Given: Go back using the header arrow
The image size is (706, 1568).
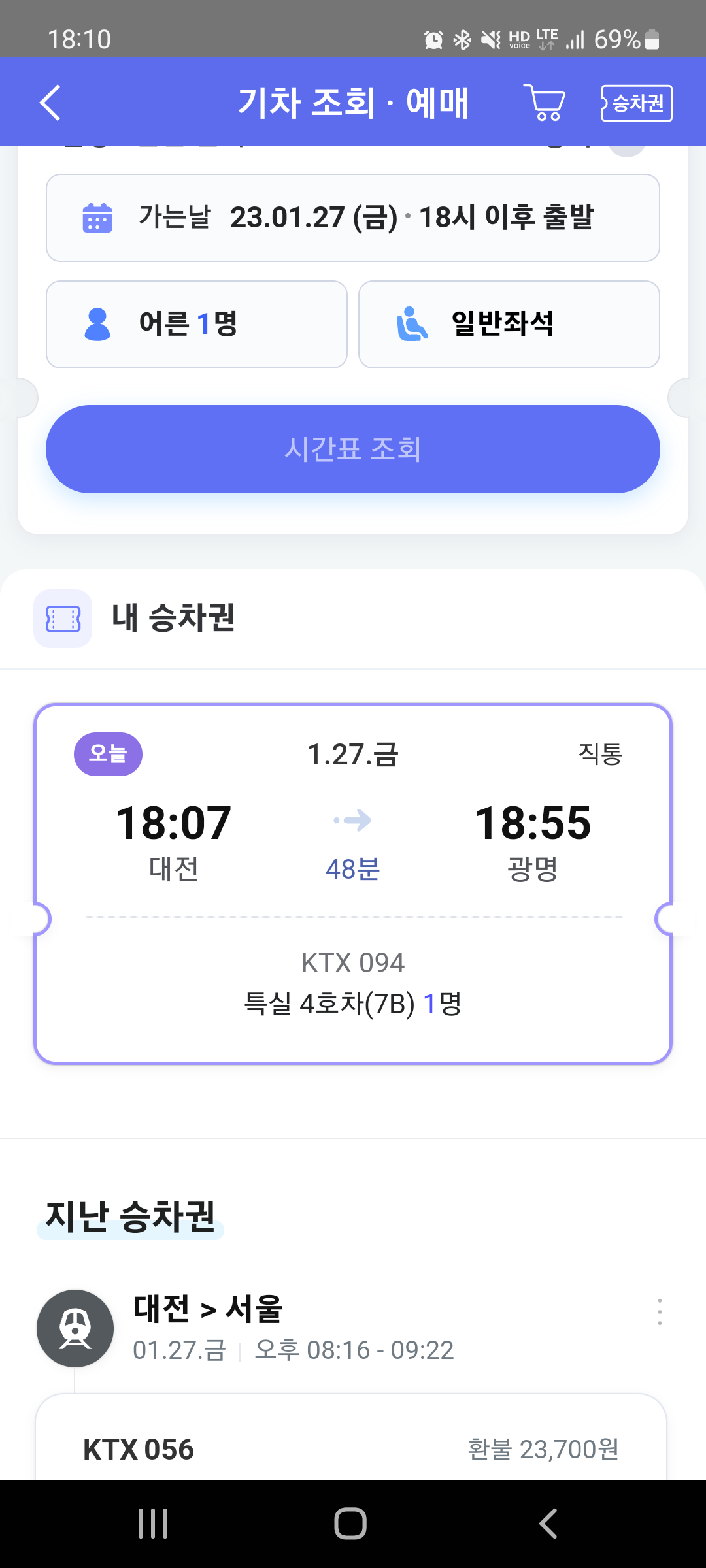Looking at the screenshot, I should [x=50, y=103].
